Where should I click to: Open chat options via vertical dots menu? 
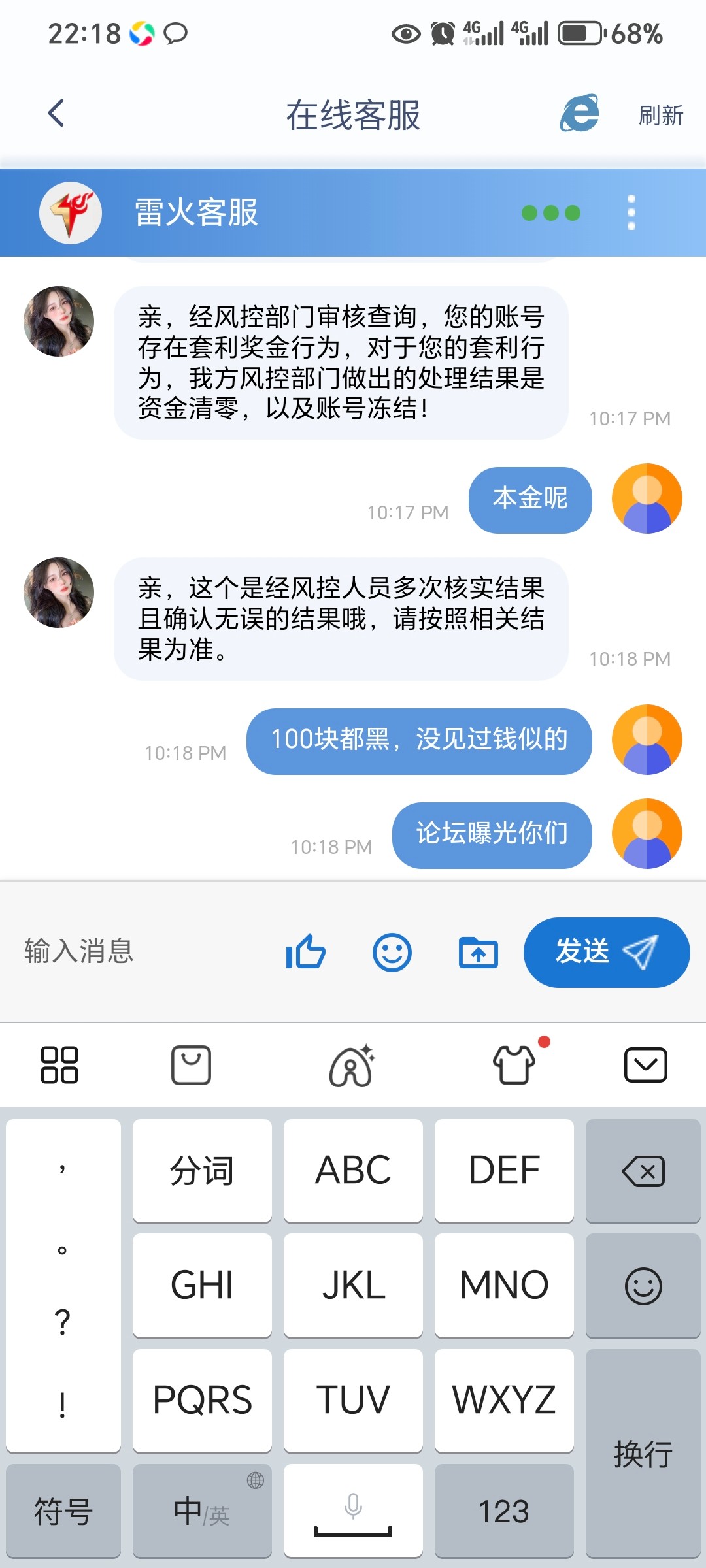point(630,212)
